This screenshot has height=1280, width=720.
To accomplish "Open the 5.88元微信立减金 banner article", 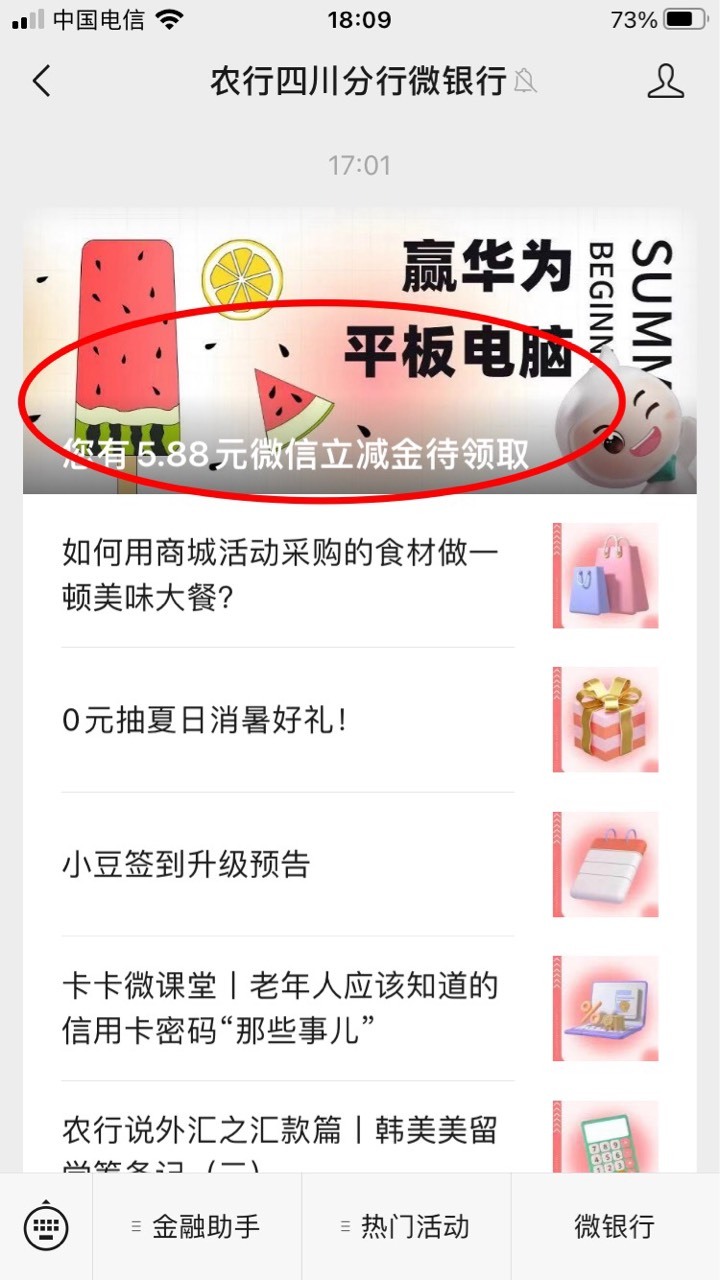I will [360, 351].
